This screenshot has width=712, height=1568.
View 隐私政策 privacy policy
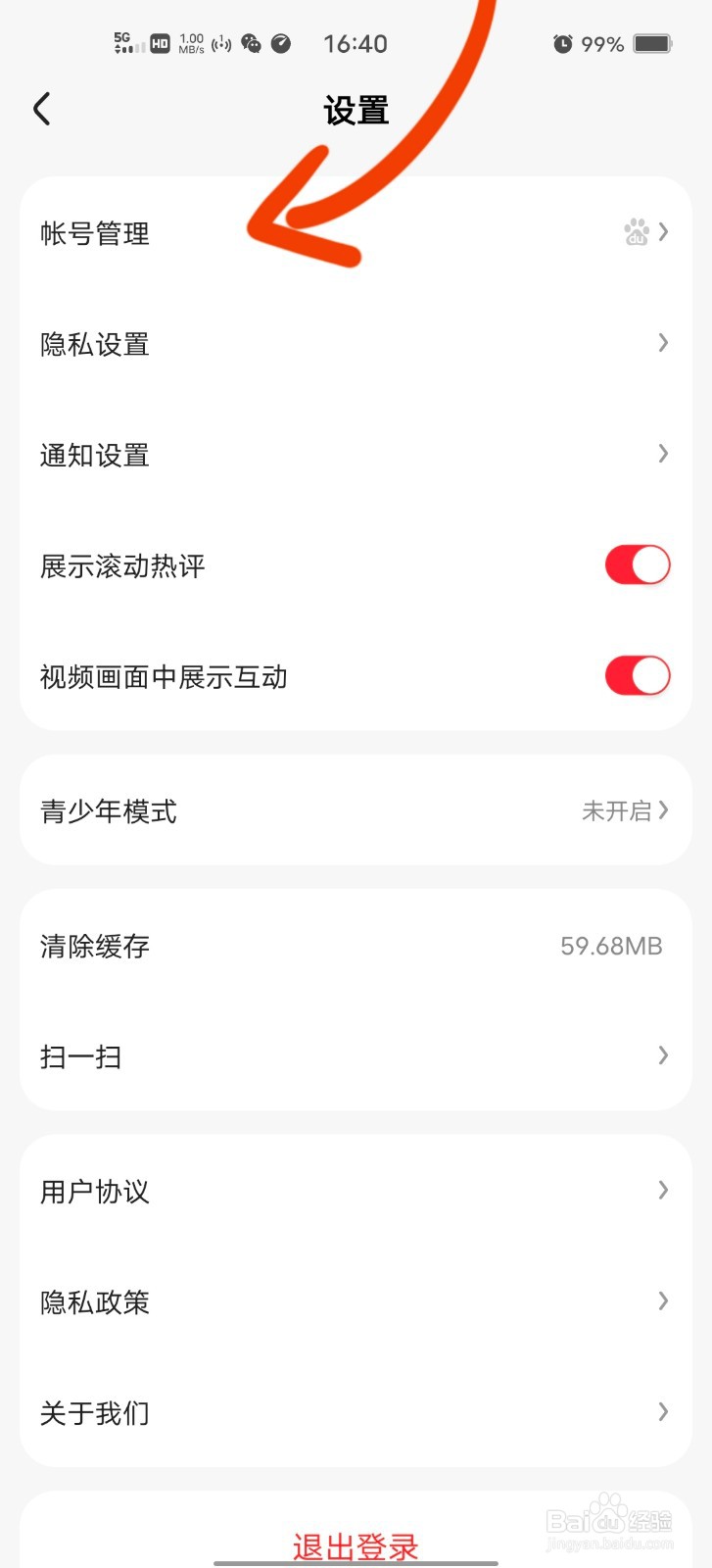356,1301
